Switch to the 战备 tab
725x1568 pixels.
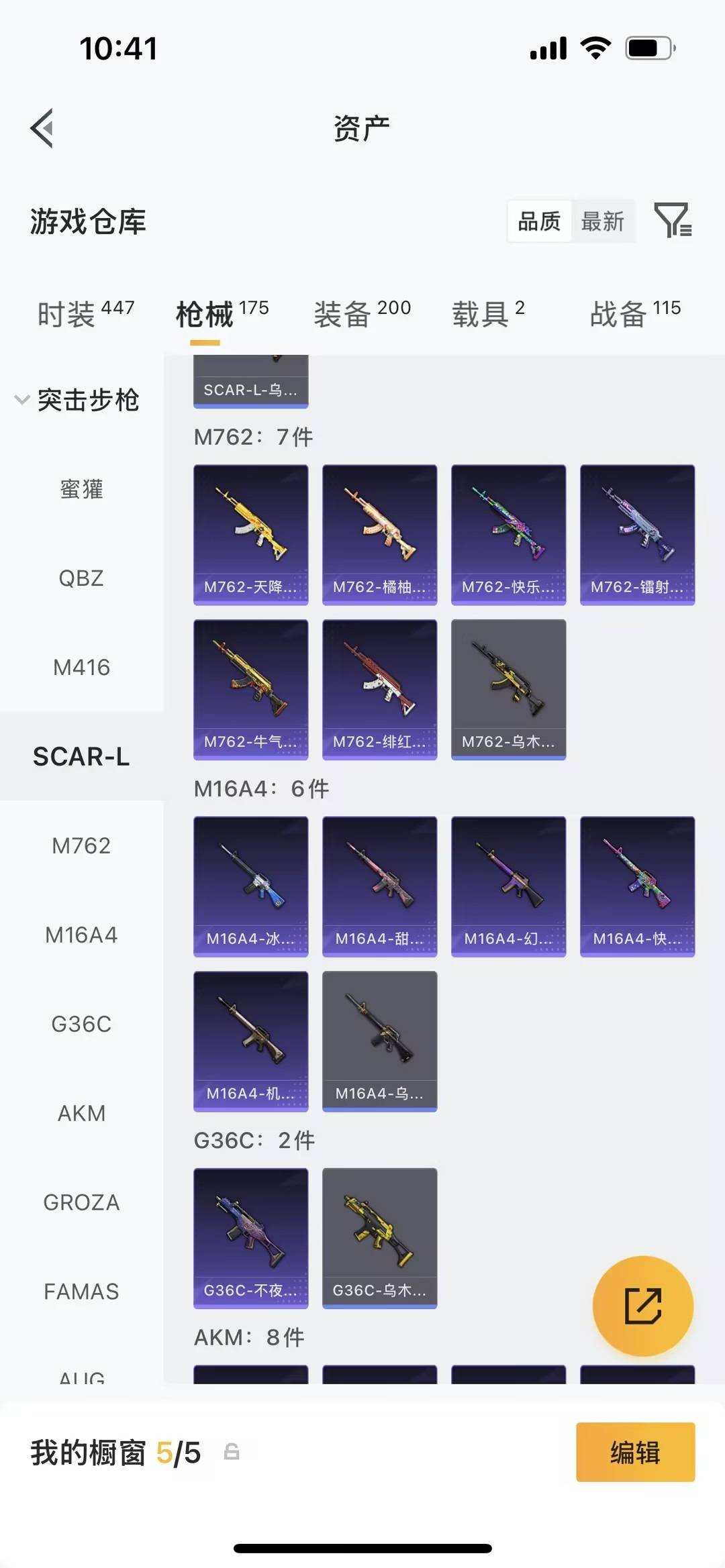(x=634, y=313)
